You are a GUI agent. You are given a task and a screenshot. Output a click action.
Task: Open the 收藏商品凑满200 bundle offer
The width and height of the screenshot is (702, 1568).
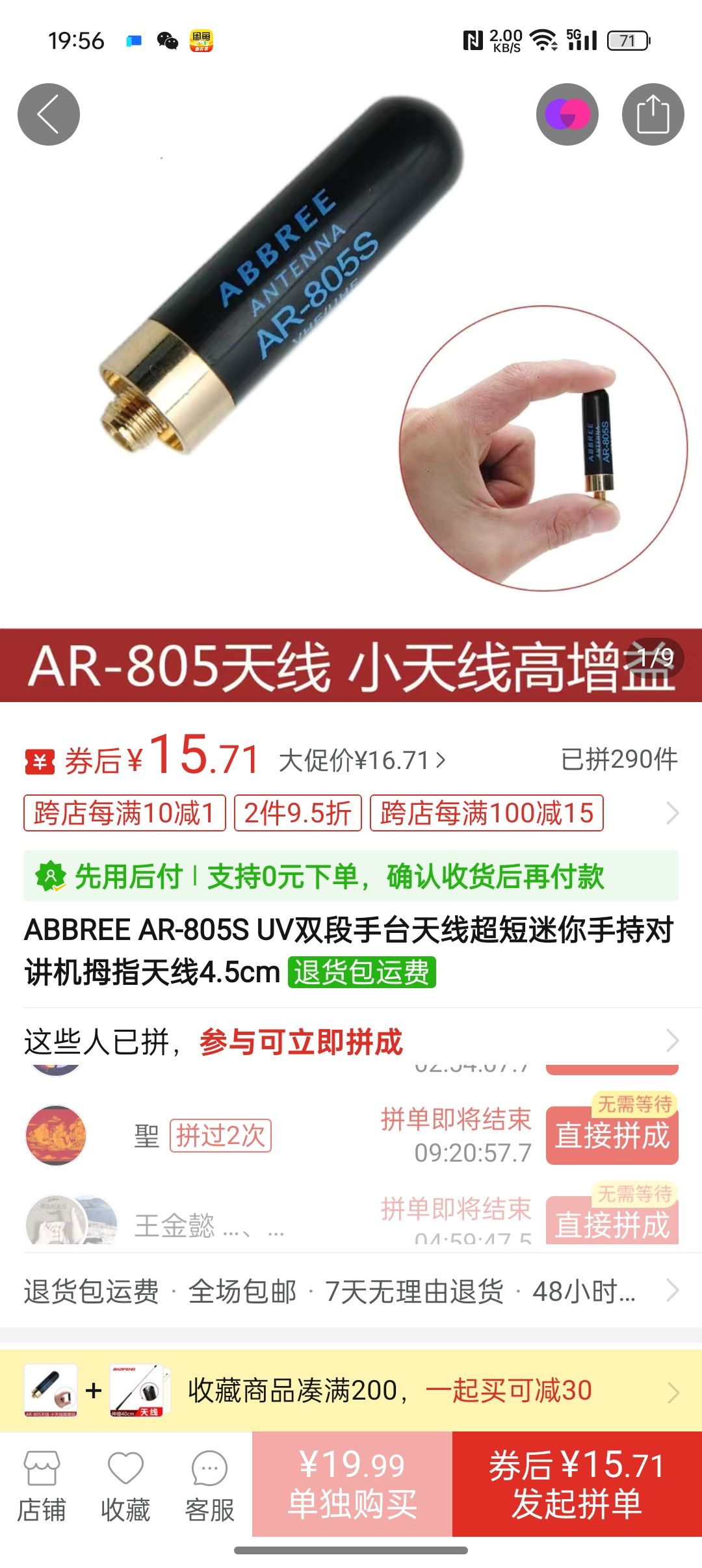click(351, 1391)
